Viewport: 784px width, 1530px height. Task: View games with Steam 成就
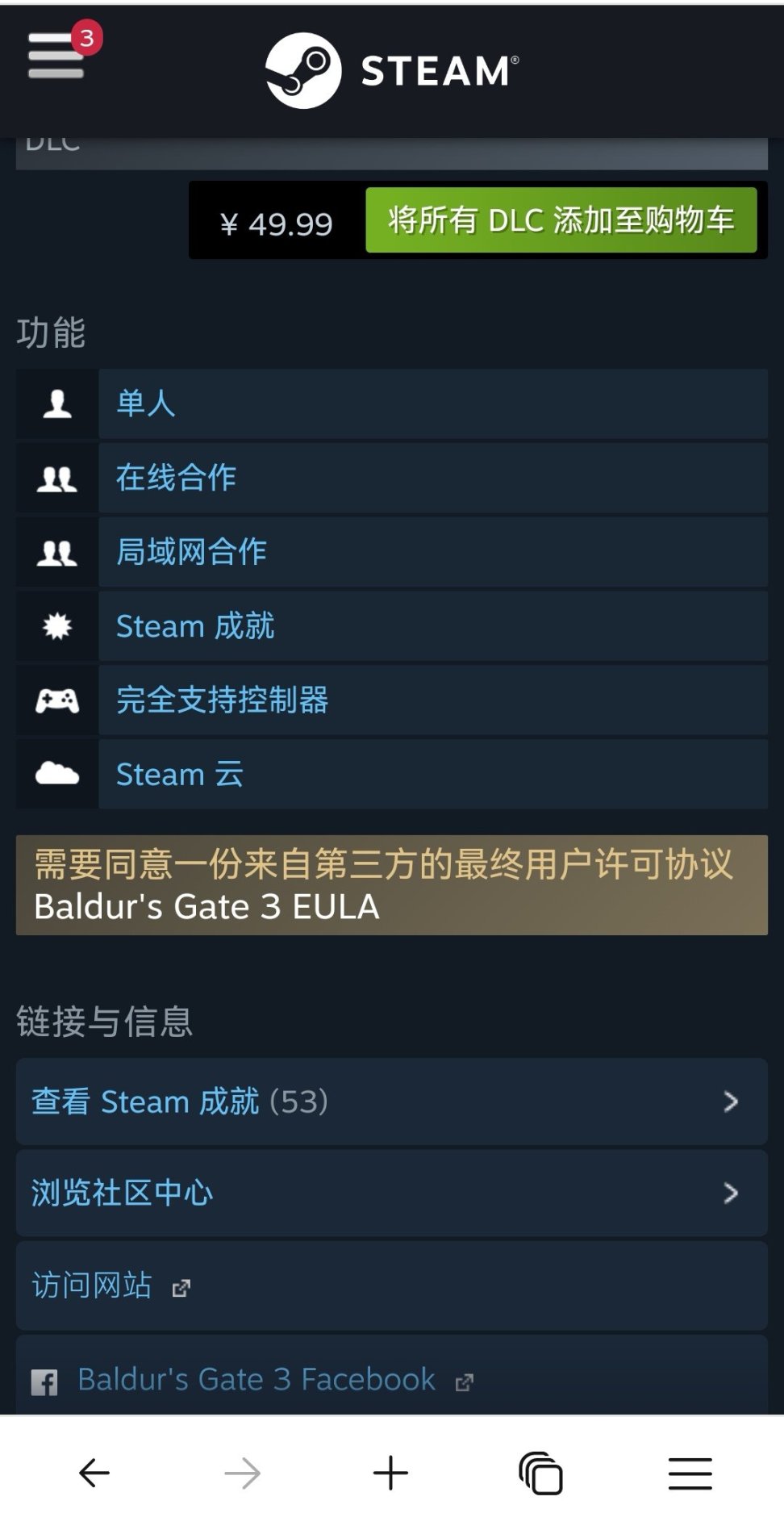pos(195,626)
